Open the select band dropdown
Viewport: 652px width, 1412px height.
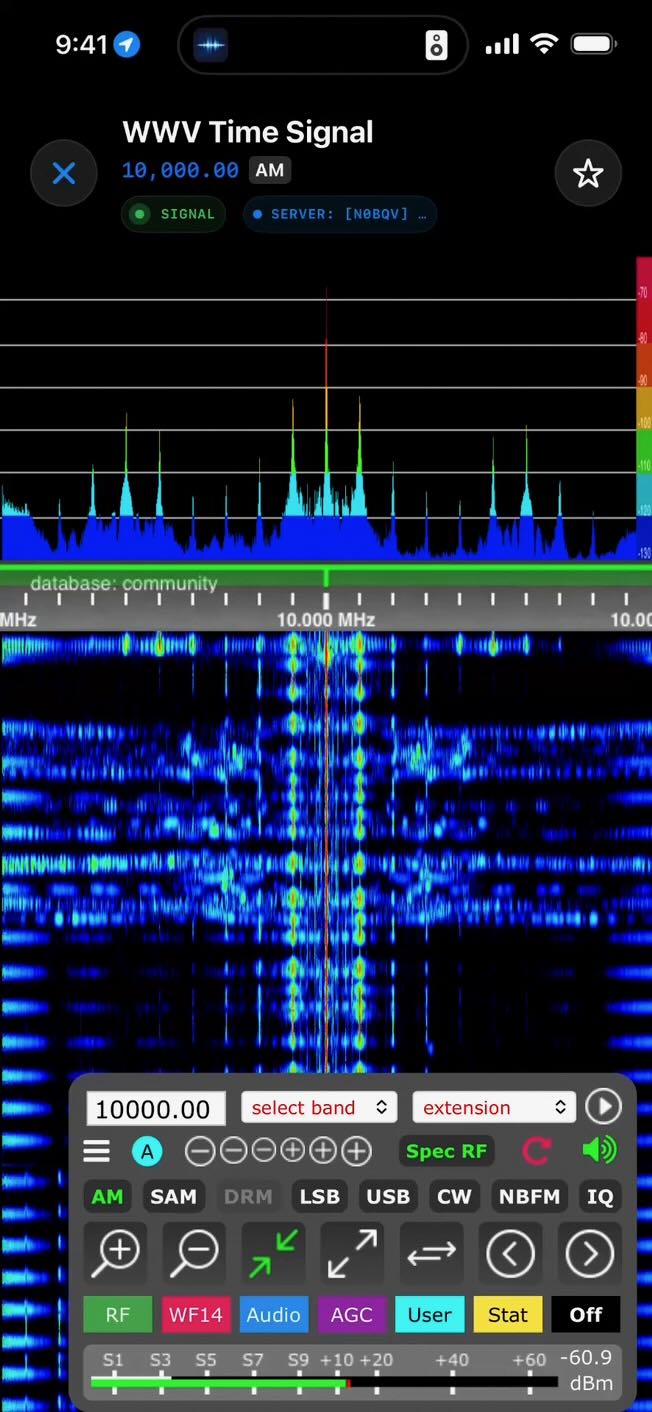pos(318,1107)
